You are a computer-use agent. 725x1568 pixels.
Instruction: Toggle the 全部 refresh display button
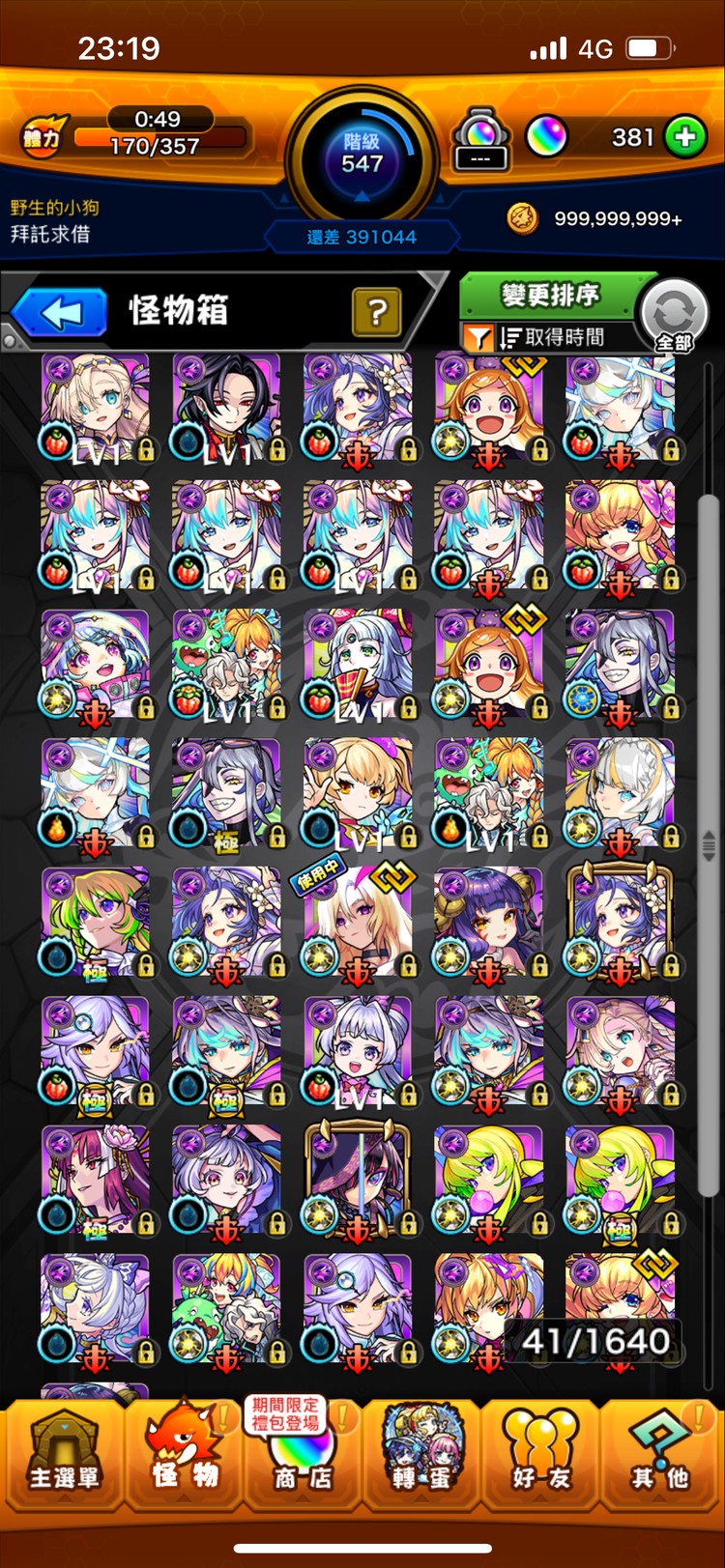pyautogui.click(x=675, y=316)
